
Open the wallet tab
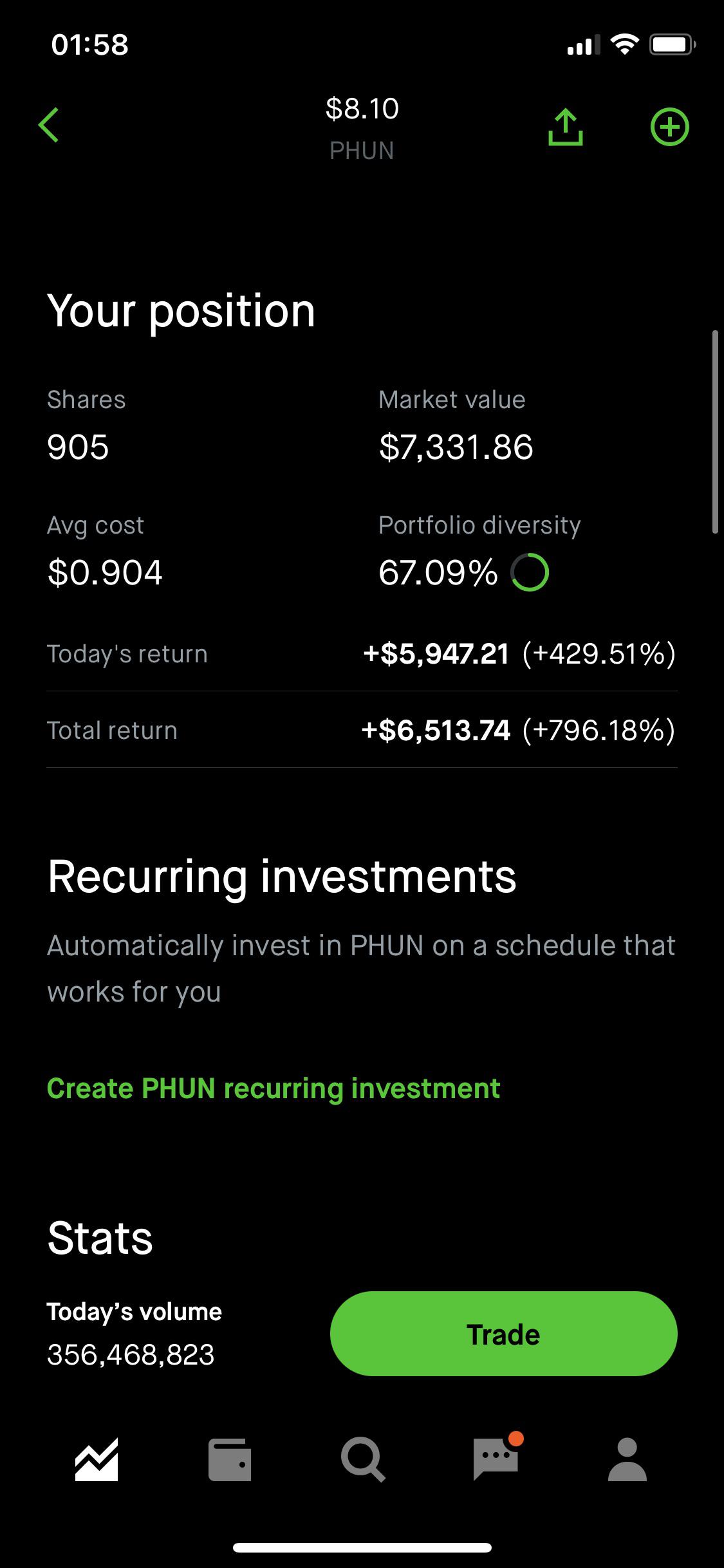(x=230, y=1459)
